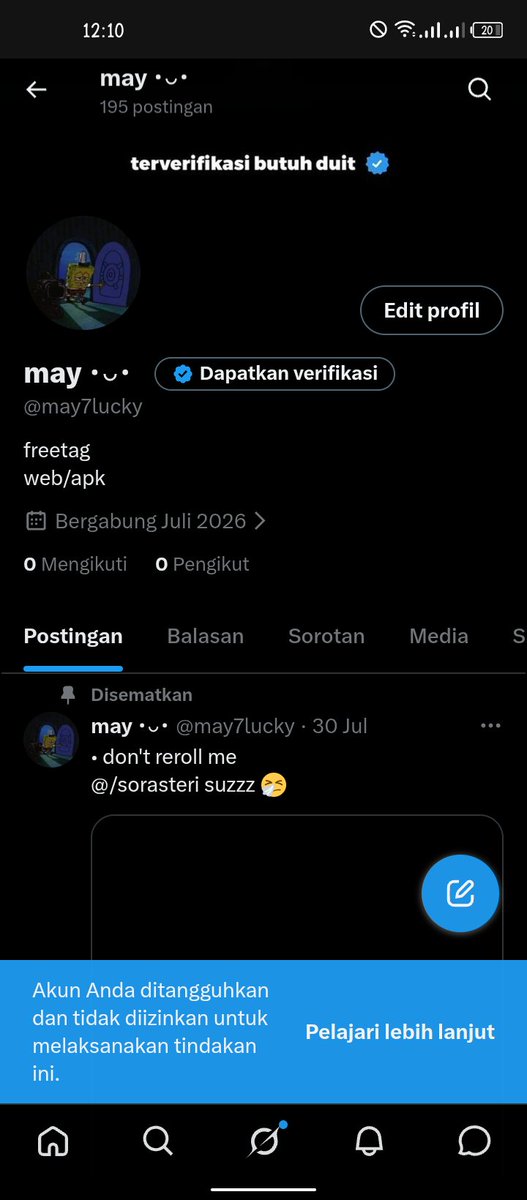Open the Bergabung Juli 2026 details
This screenshot has height=1200, width=527.
pos(145,521)
